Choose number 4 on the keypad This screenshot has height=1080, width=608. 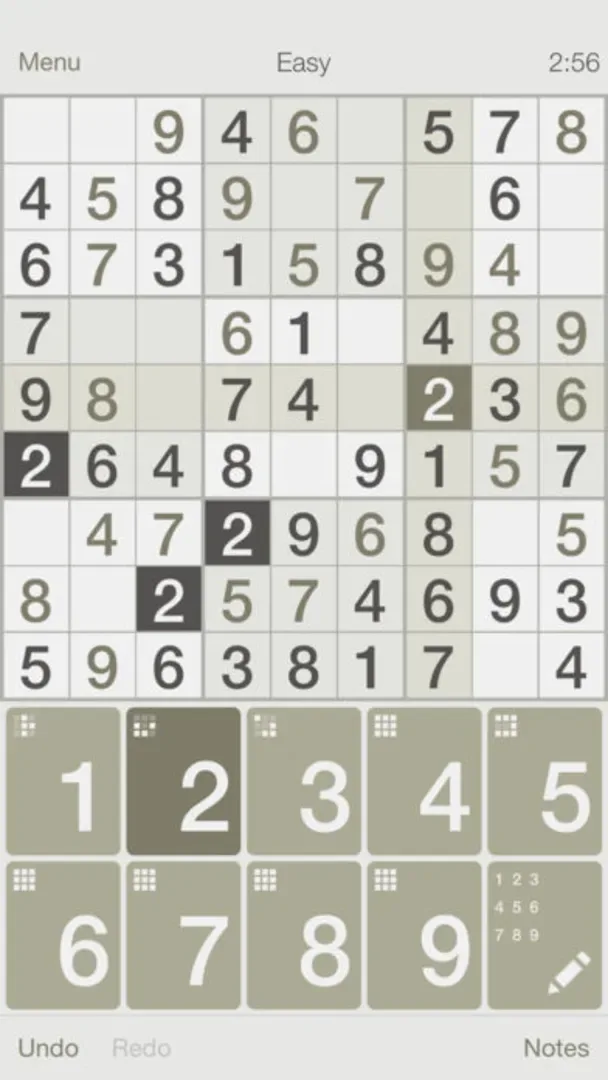click(x=424, y=782)
